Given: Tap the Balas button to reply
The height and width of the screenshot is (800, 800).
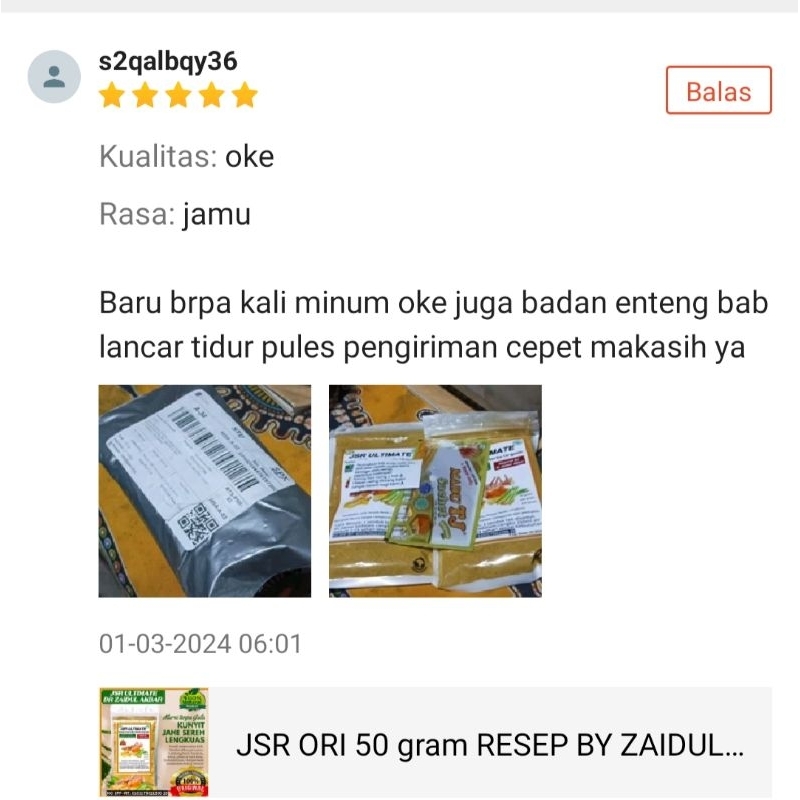Looking at the screenshot, I should point(718,90).
